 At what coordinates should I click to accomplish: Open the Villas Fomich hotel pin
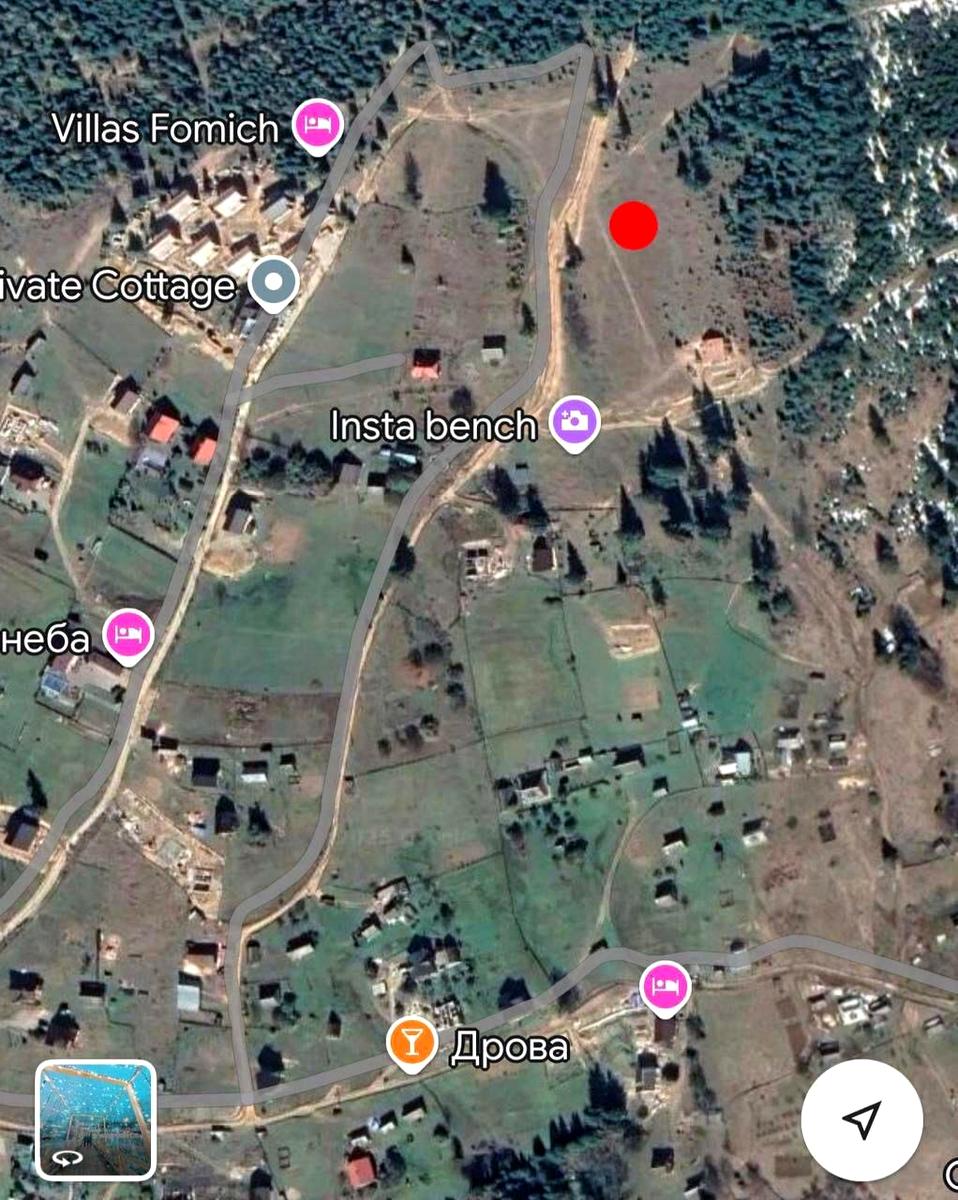(318, 127)
